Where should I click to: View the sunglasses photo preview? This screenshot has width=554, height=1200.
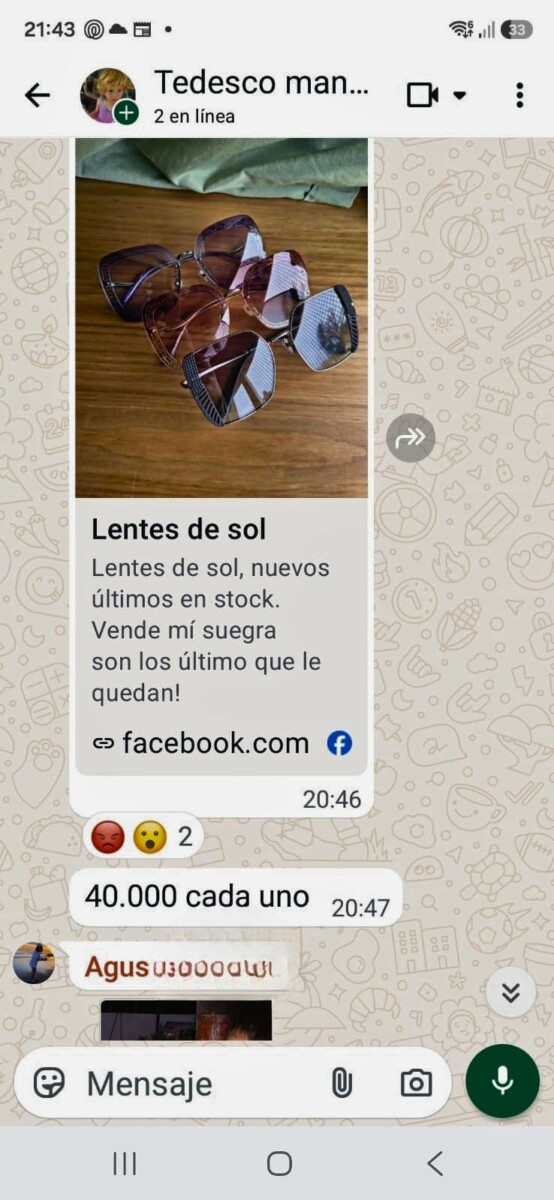click(221, 318)
